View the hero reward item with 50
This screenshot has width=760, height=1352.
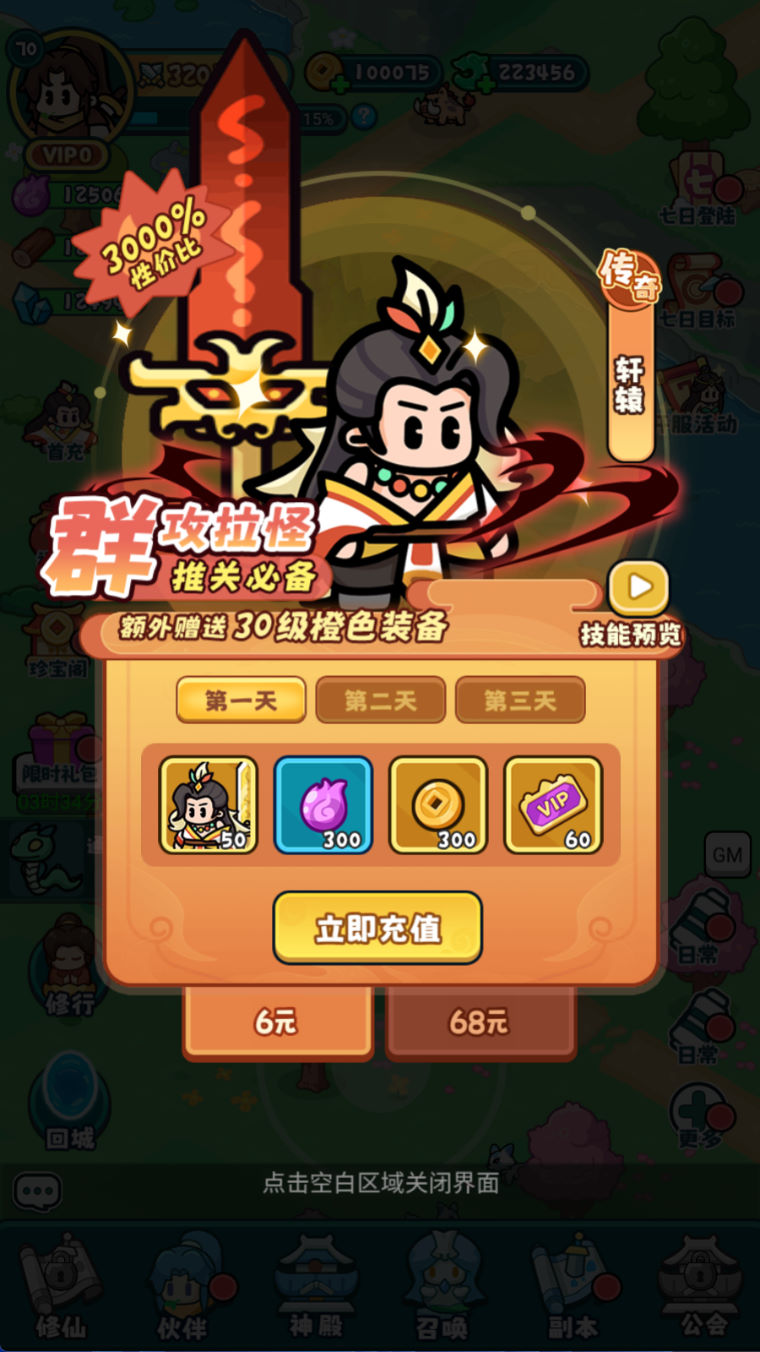coord(208,805)
